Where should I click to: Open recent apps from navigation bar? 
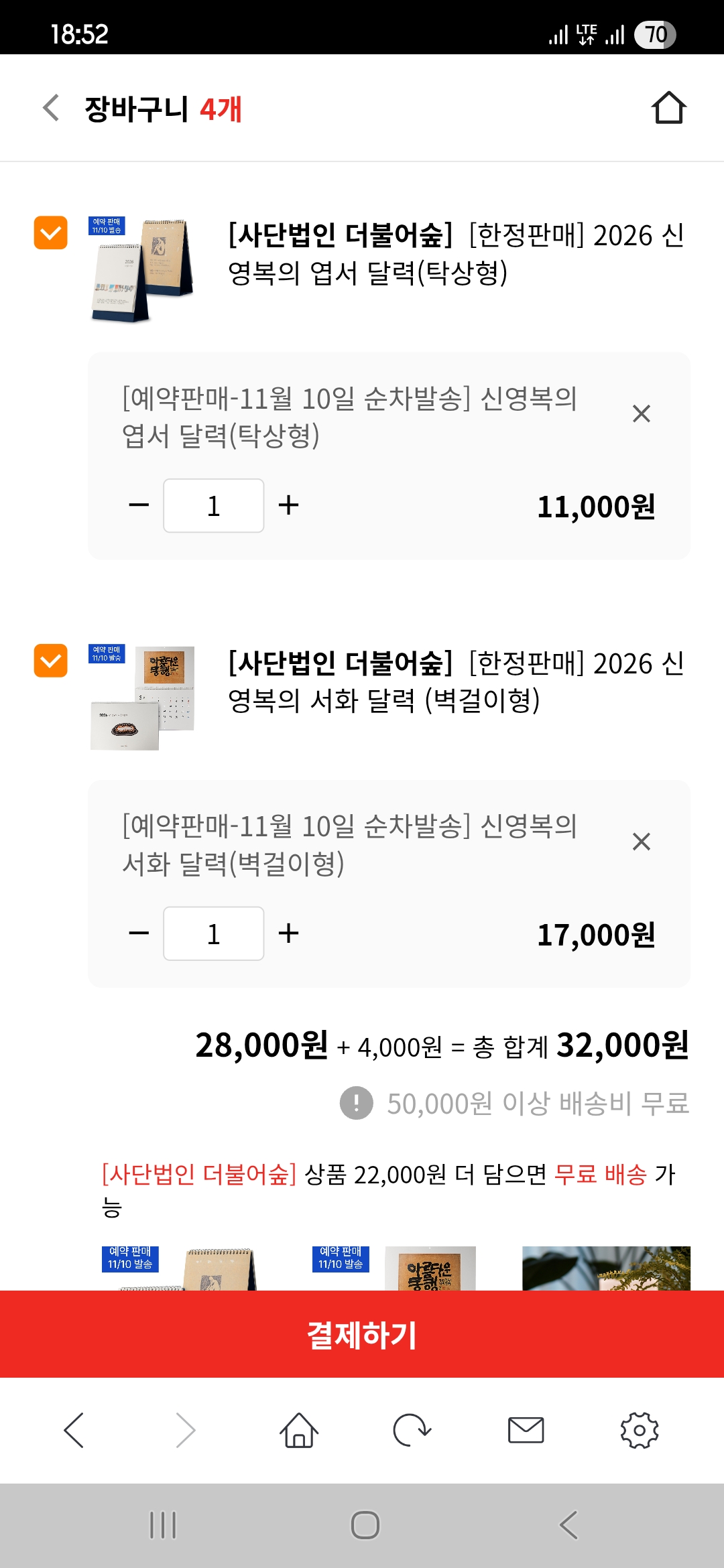162,1525
